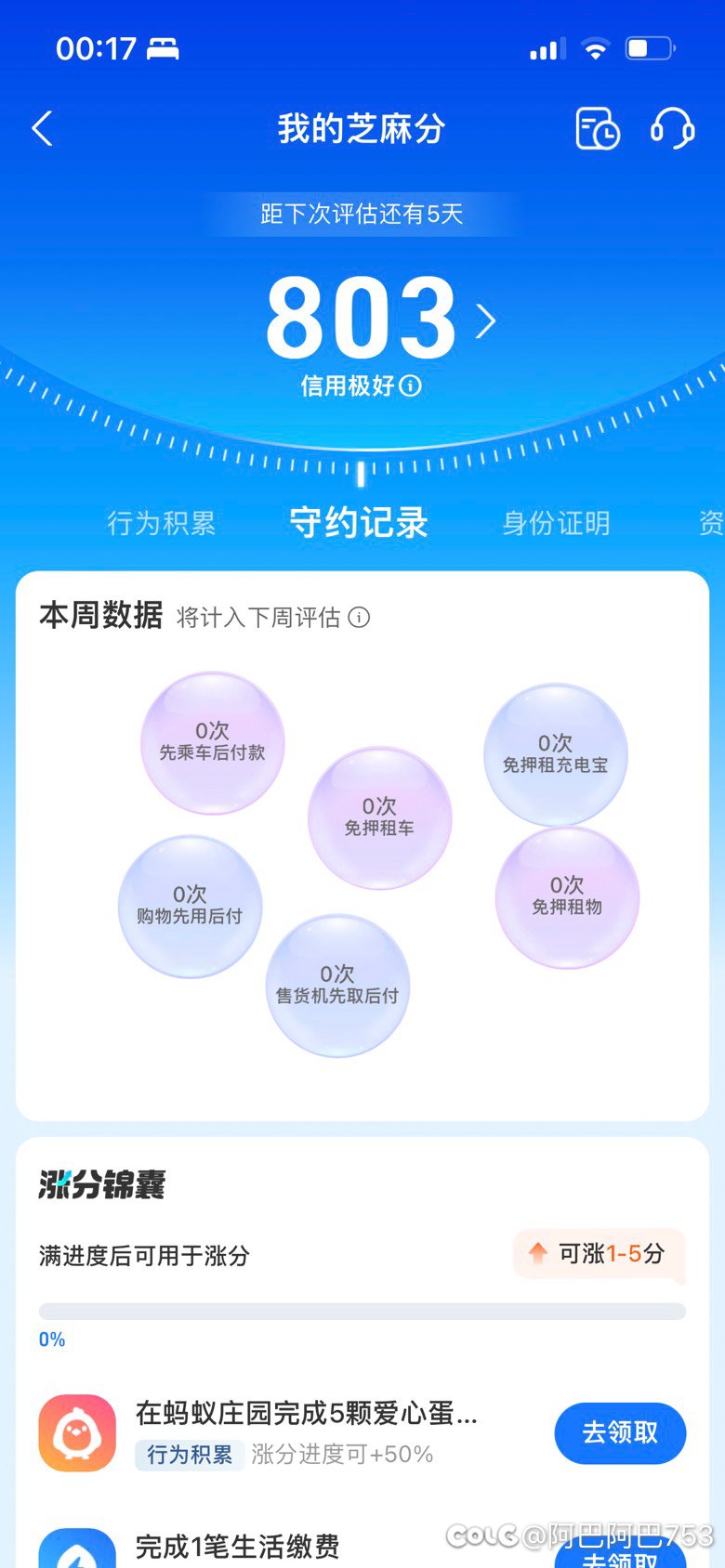Screen dimensions: 725x1568
Task: Tap 去领取 for the 蚂蚁庄园 task
Action: tap(620, 1432)
